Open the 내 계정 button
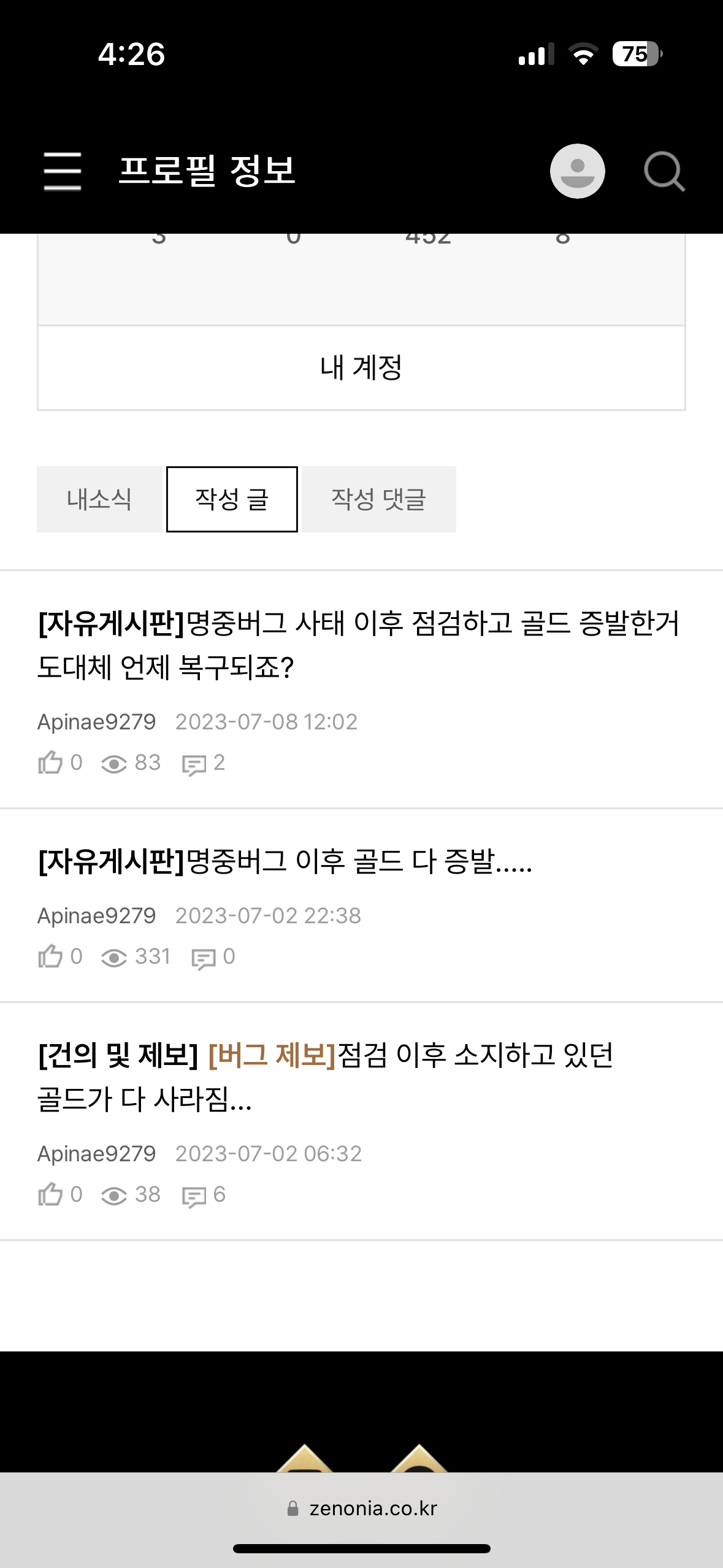 361,367
